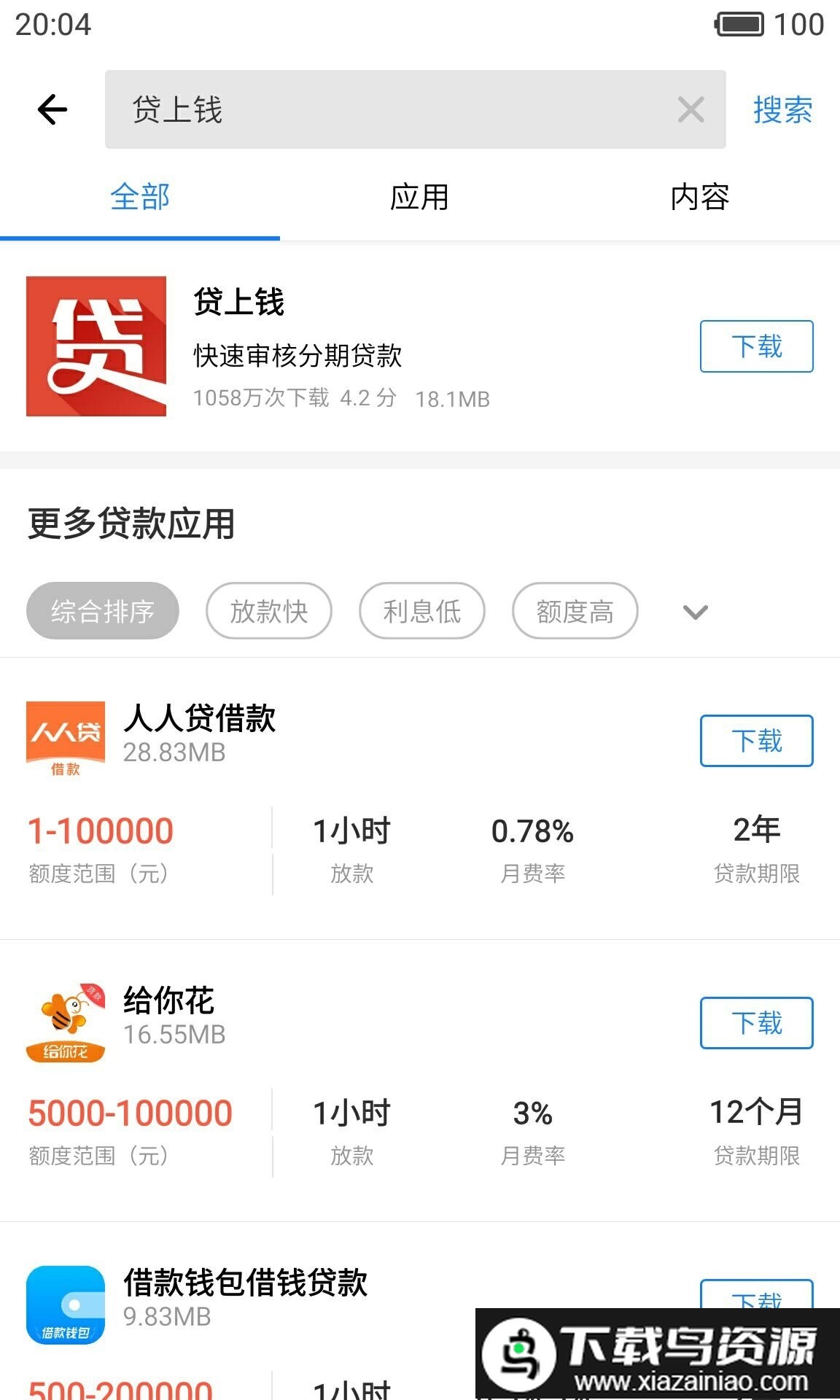Viewport: 840px width, 1400px height.
Task: Download the 贷上钱 app
Action: [756, 347]
